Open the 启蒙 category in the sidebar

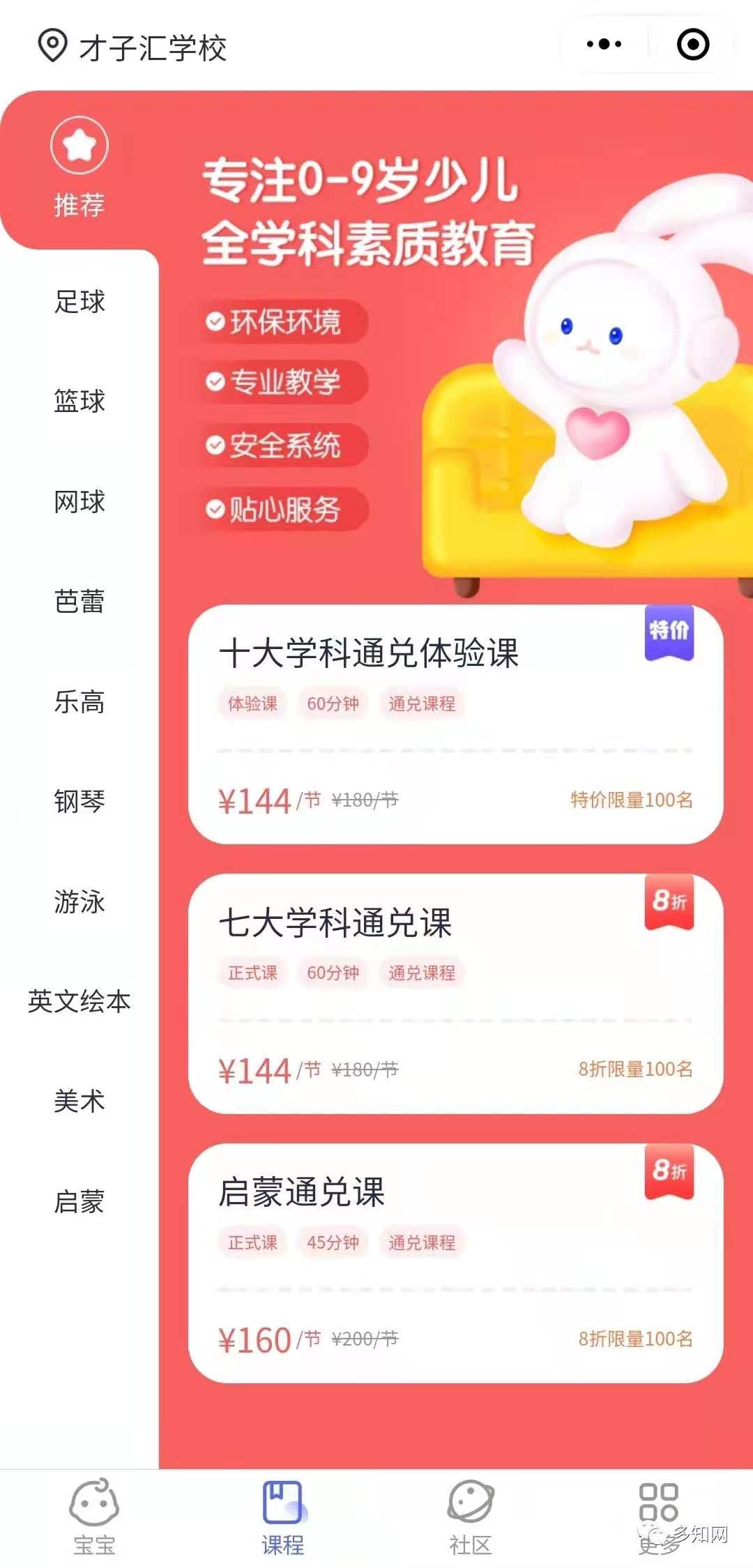[79, 1202]
